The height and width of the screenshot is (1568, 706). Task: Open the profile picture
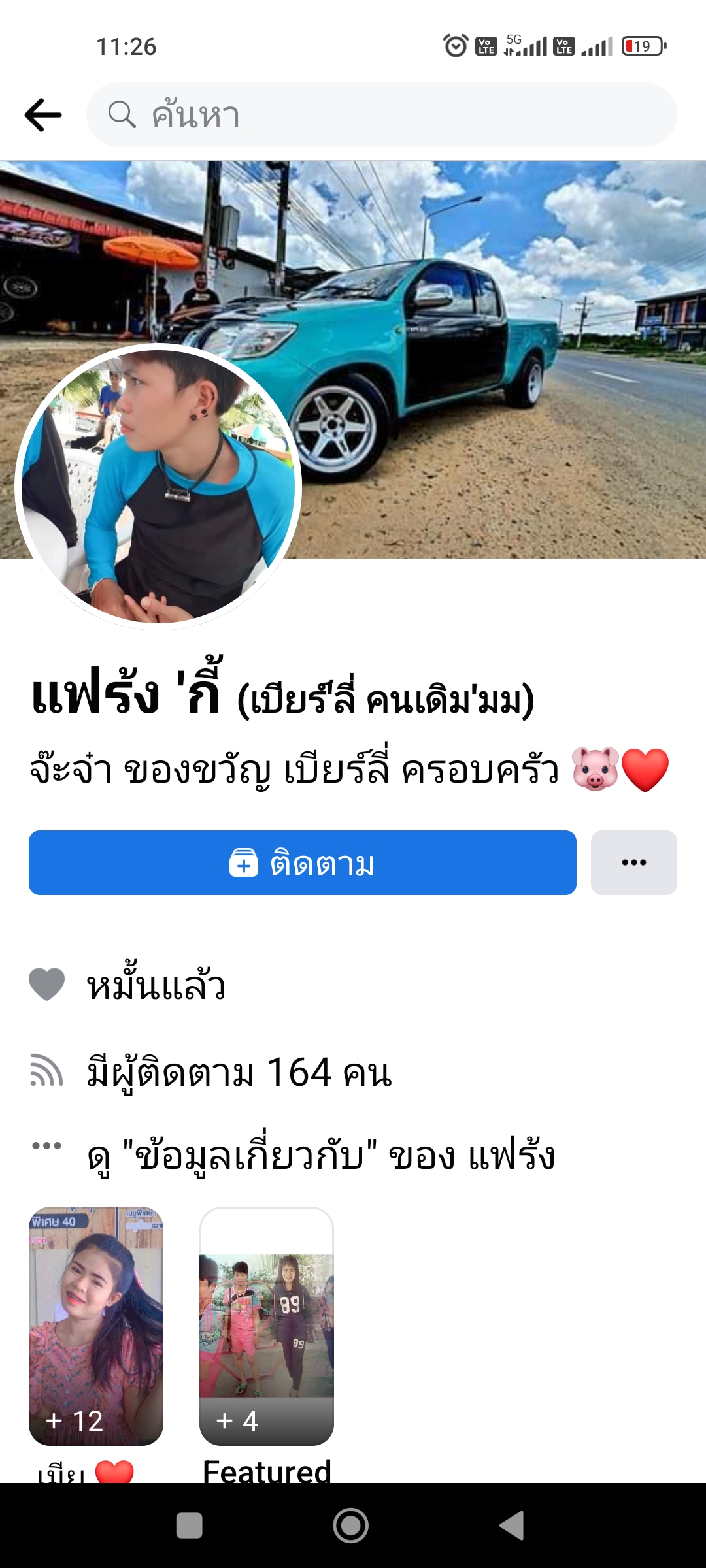point(158,486)
